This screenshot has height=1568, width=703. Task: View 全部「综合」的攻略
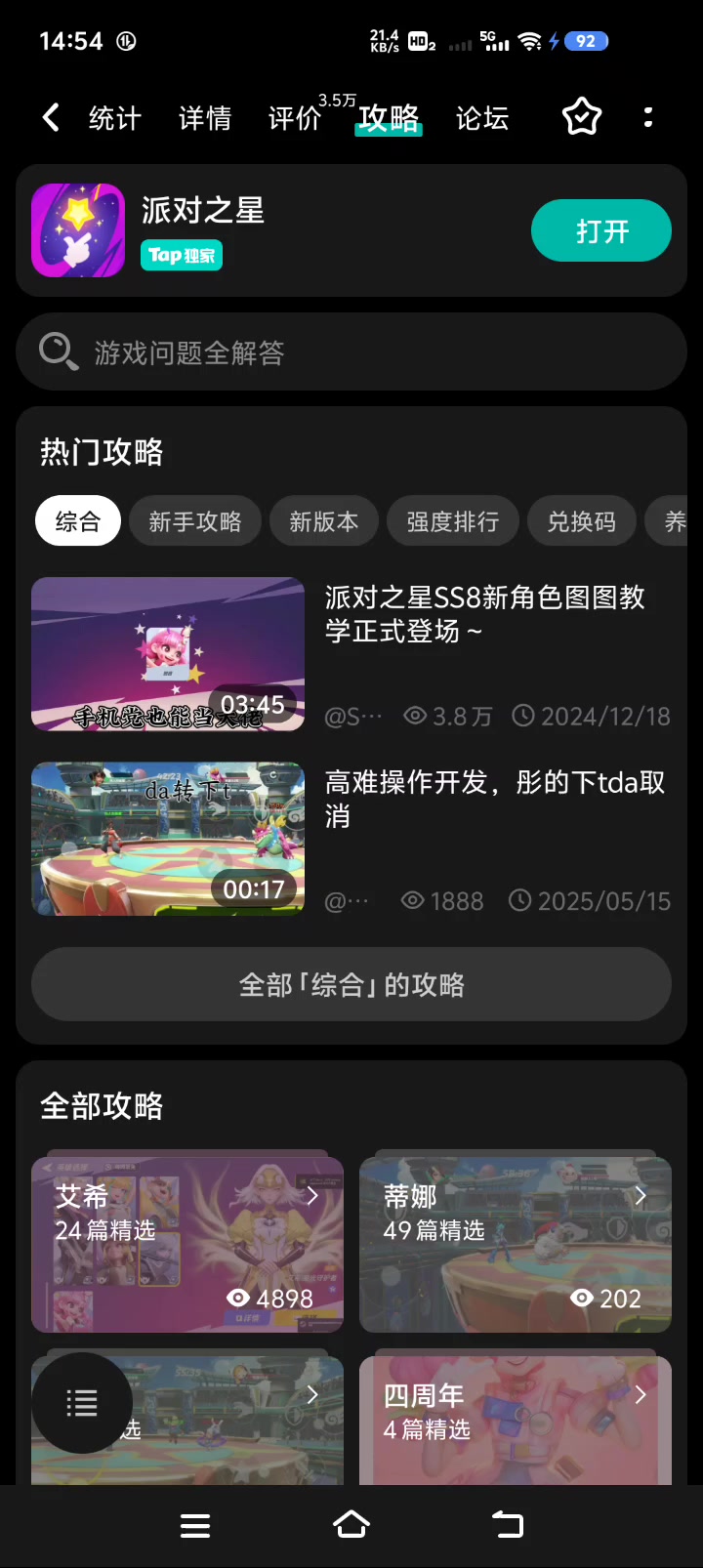click(x=351, y=984)
